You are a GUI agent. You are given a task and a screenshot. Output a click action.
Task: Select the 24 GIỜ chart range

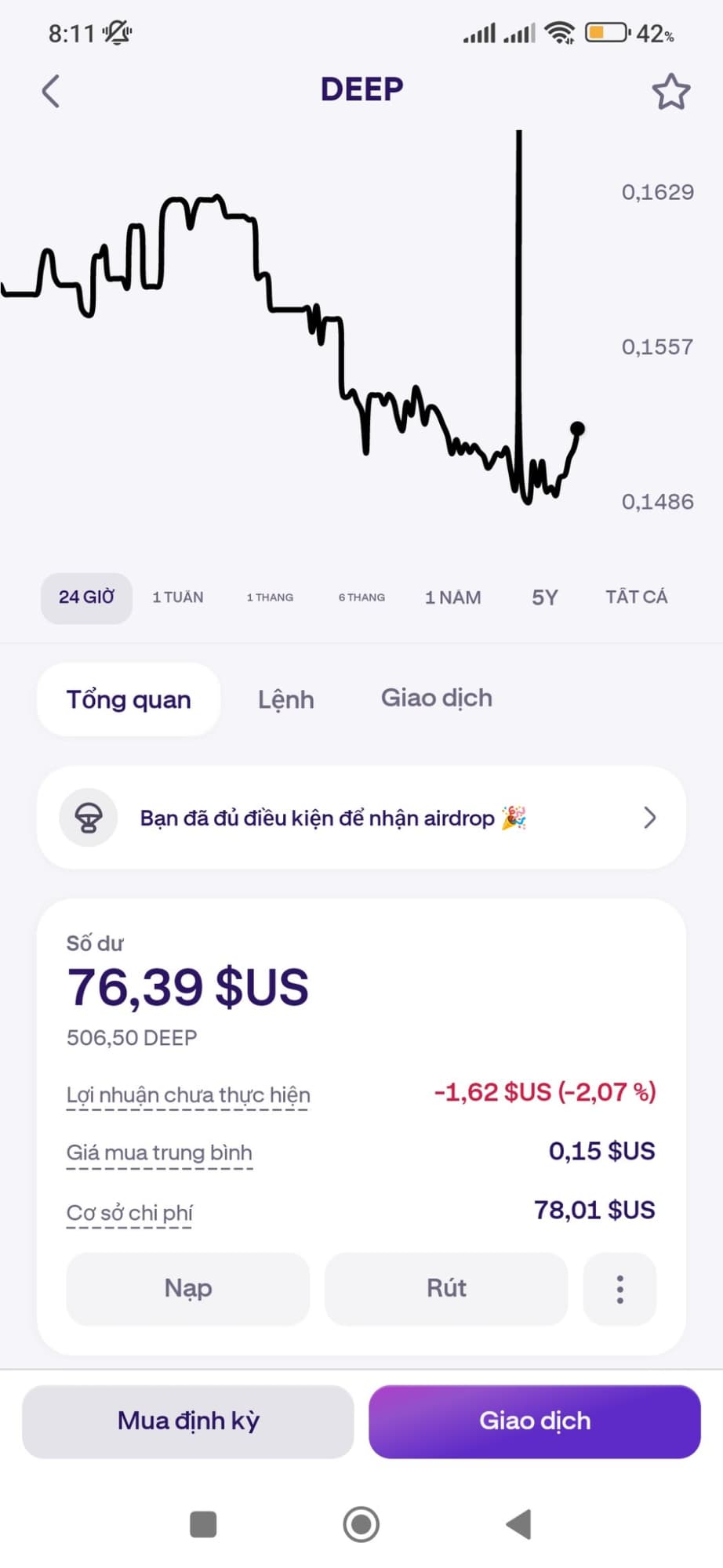coord(86,597)
